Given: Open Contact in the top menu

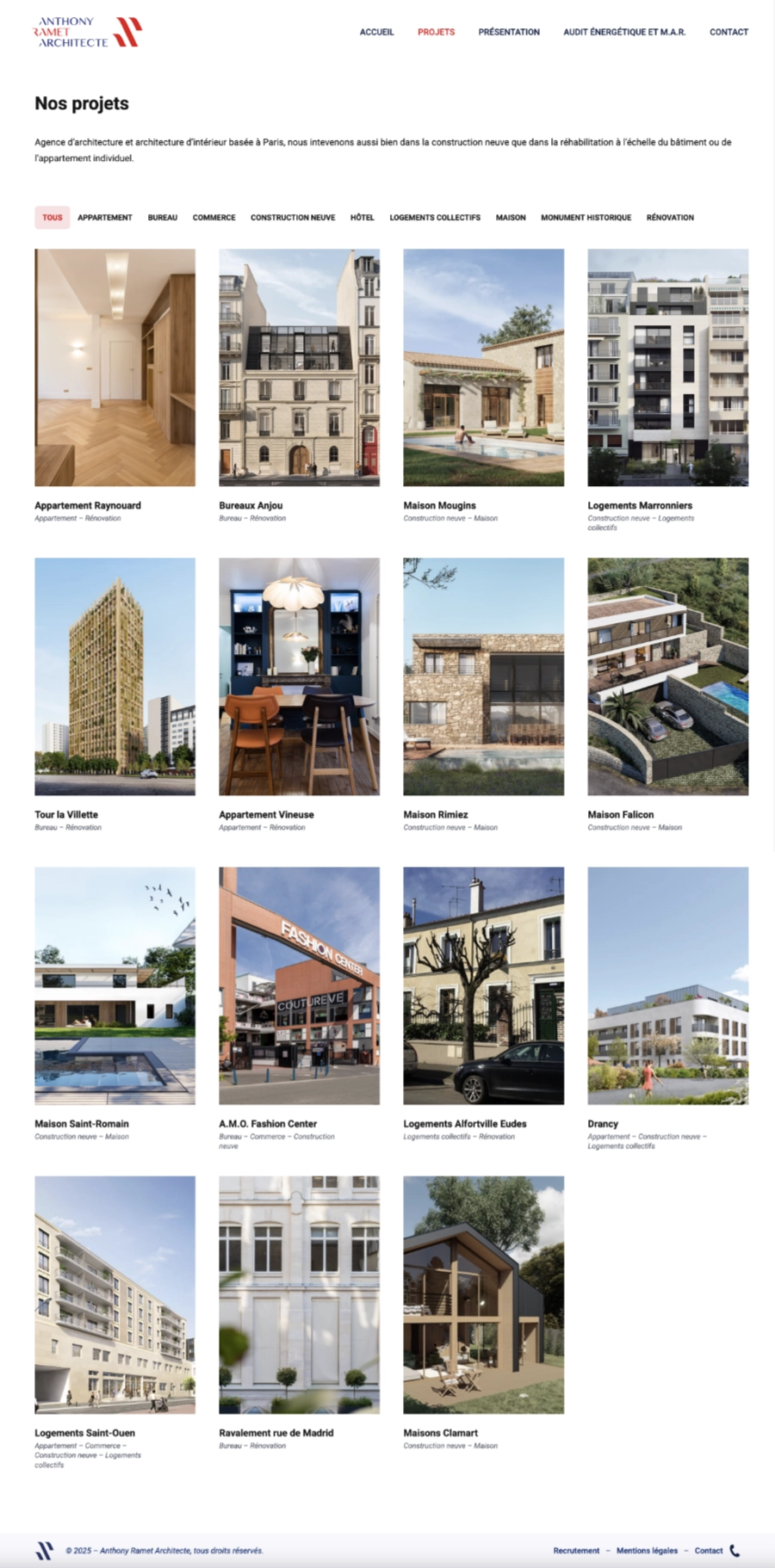Looking at the screenshot, I should 728,32.
